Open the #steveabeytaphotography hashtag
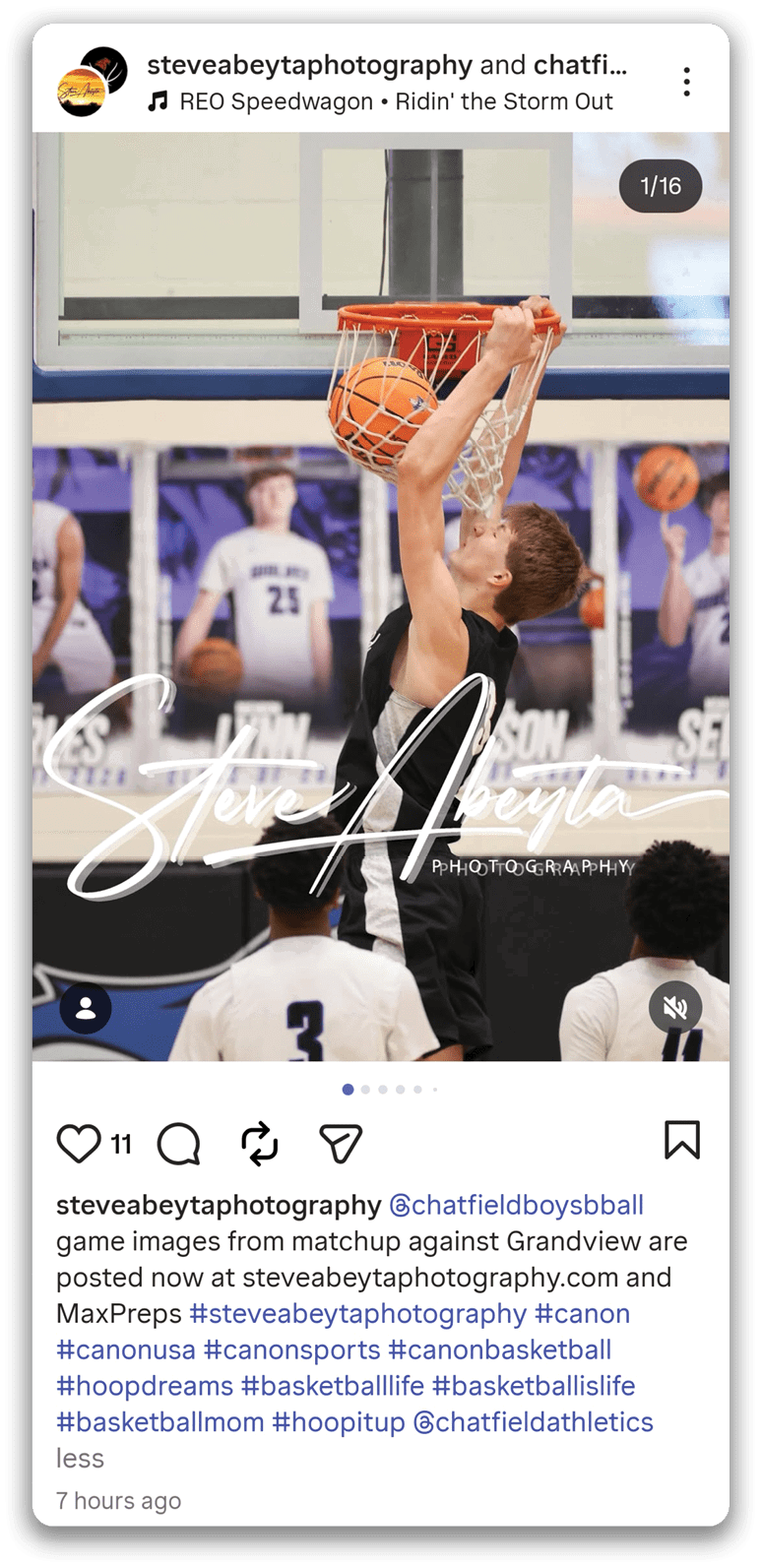The width and height of the screenshot is (762, 1568). click(358, 1313)
